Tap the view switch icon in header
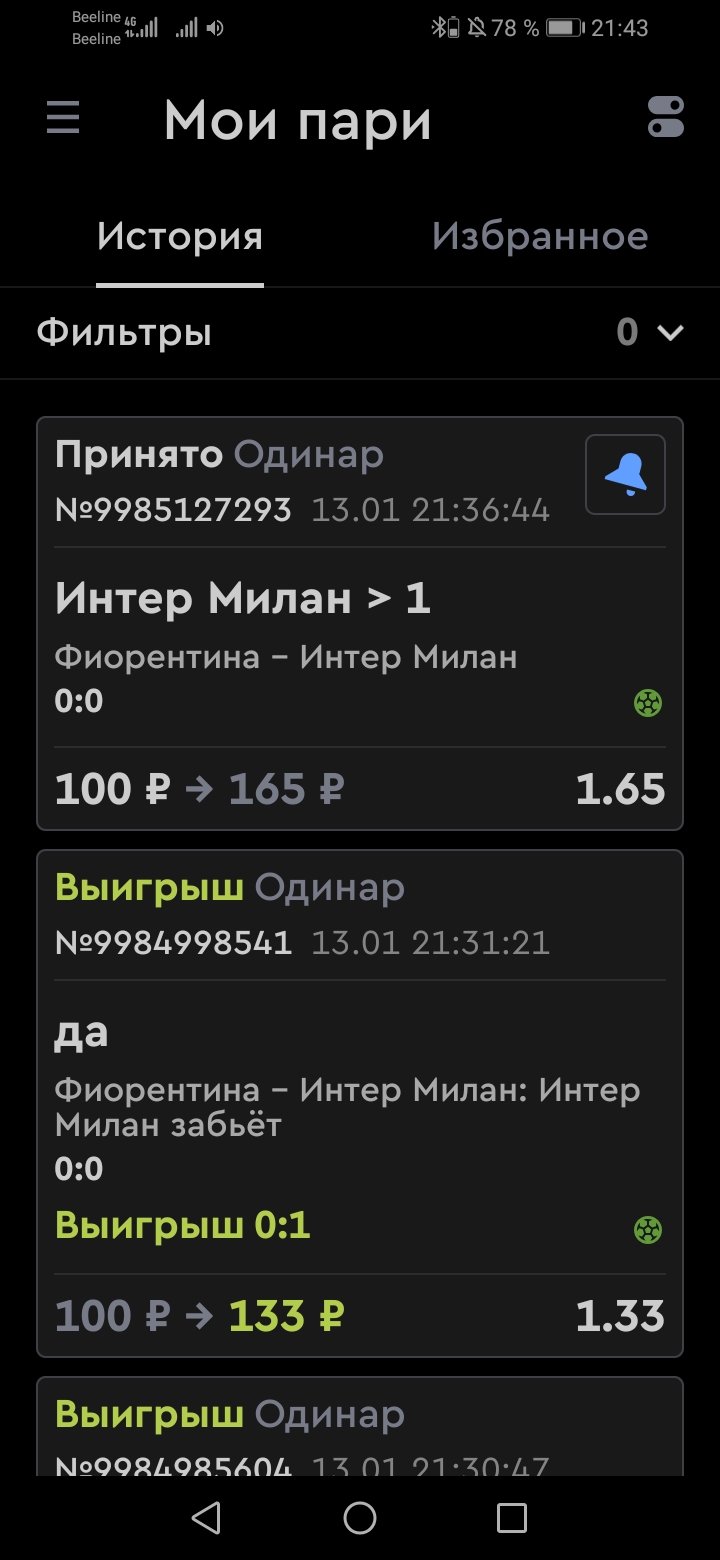This screenshot has width=720, height=1560. 666,117
